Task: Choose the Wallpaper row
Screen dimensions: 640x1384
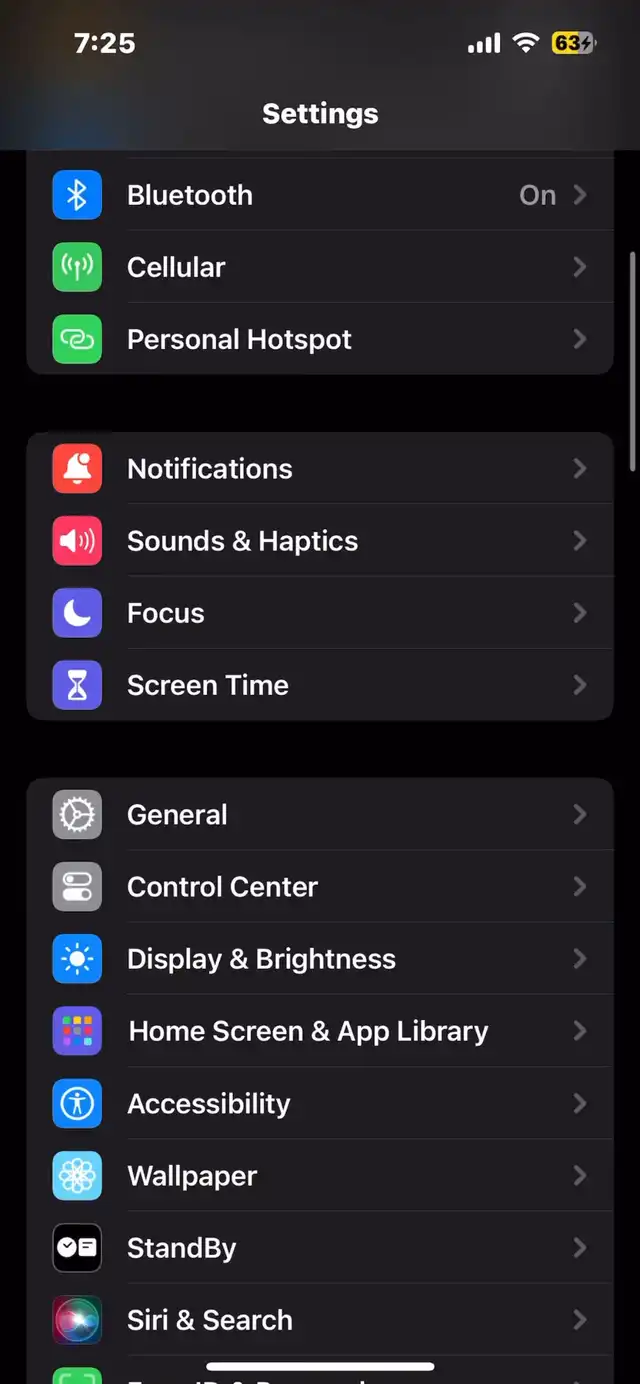Action: tap(320, 1176)
